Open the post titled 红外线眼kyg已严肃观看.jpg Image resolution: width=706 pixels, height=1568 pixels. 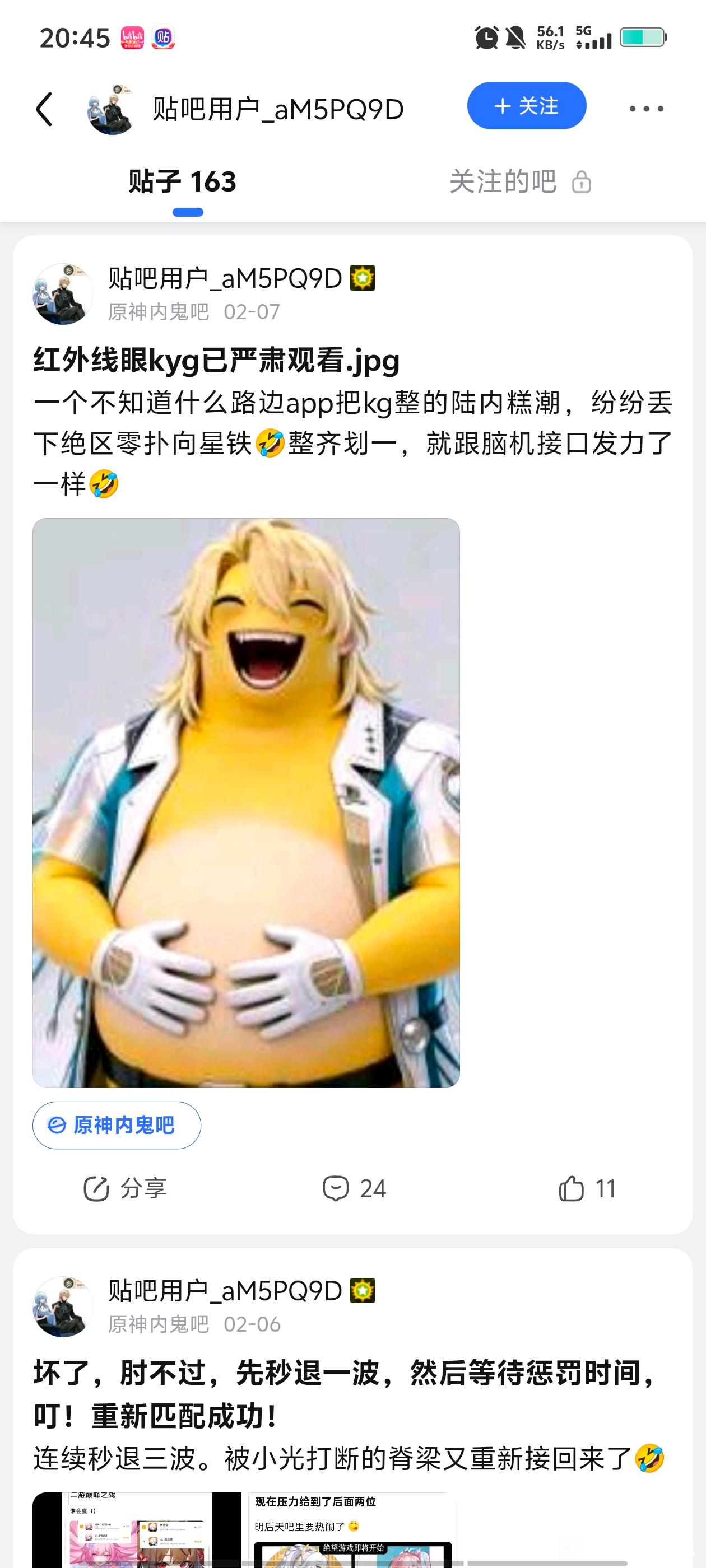216,360
